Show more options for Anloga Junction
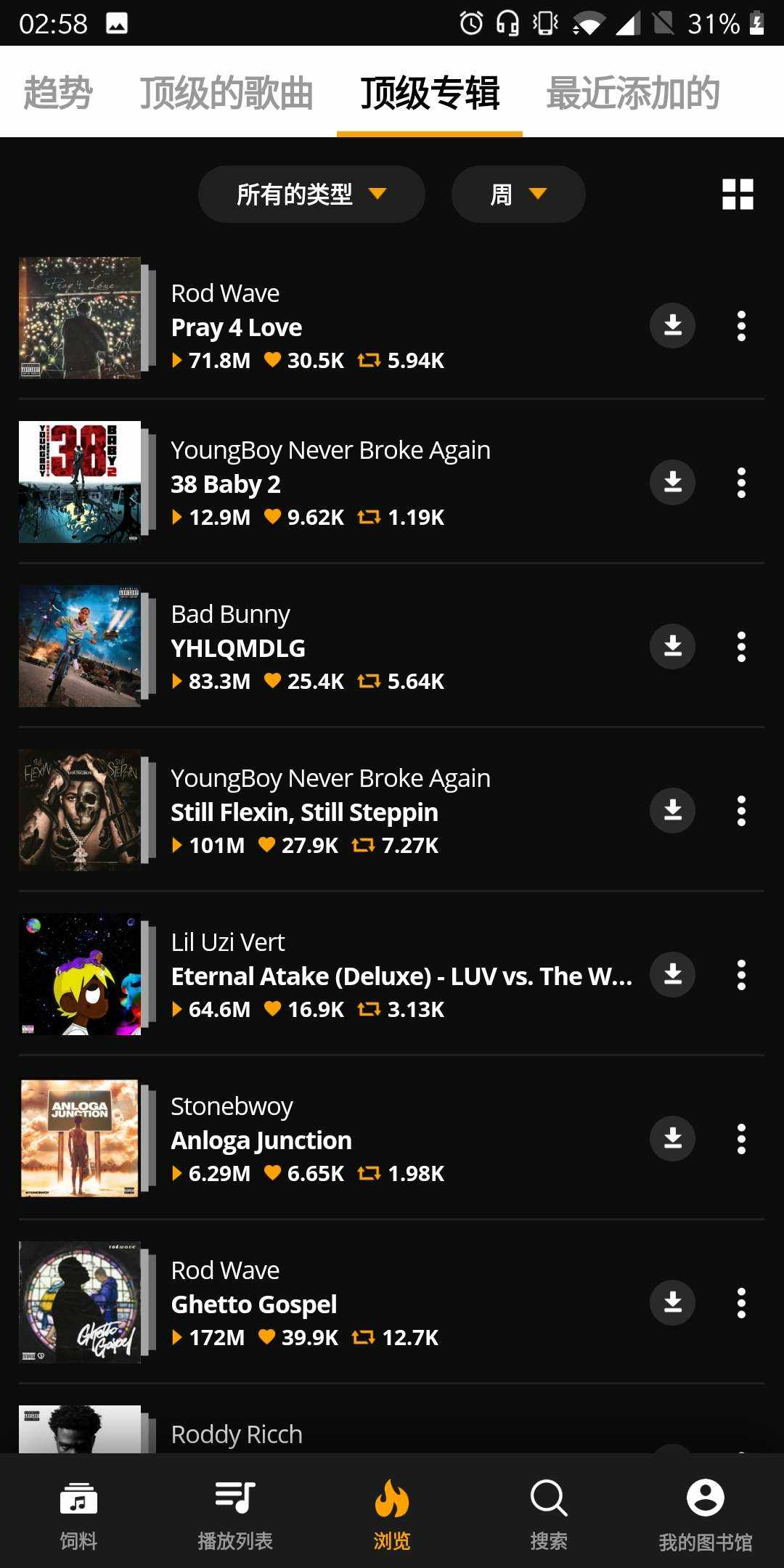The height and width of the screenshot is (1568, 784). tap(741, 1139)
